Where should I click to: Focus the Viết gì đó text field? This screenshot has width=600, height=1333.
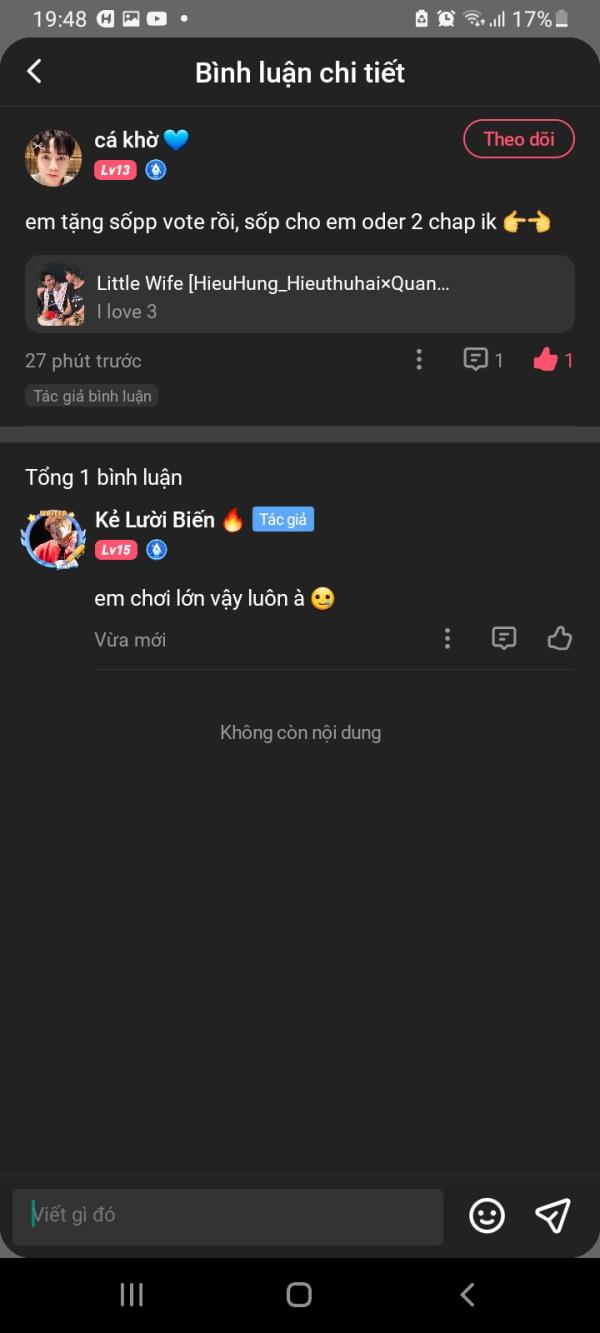coord(228,1216)
